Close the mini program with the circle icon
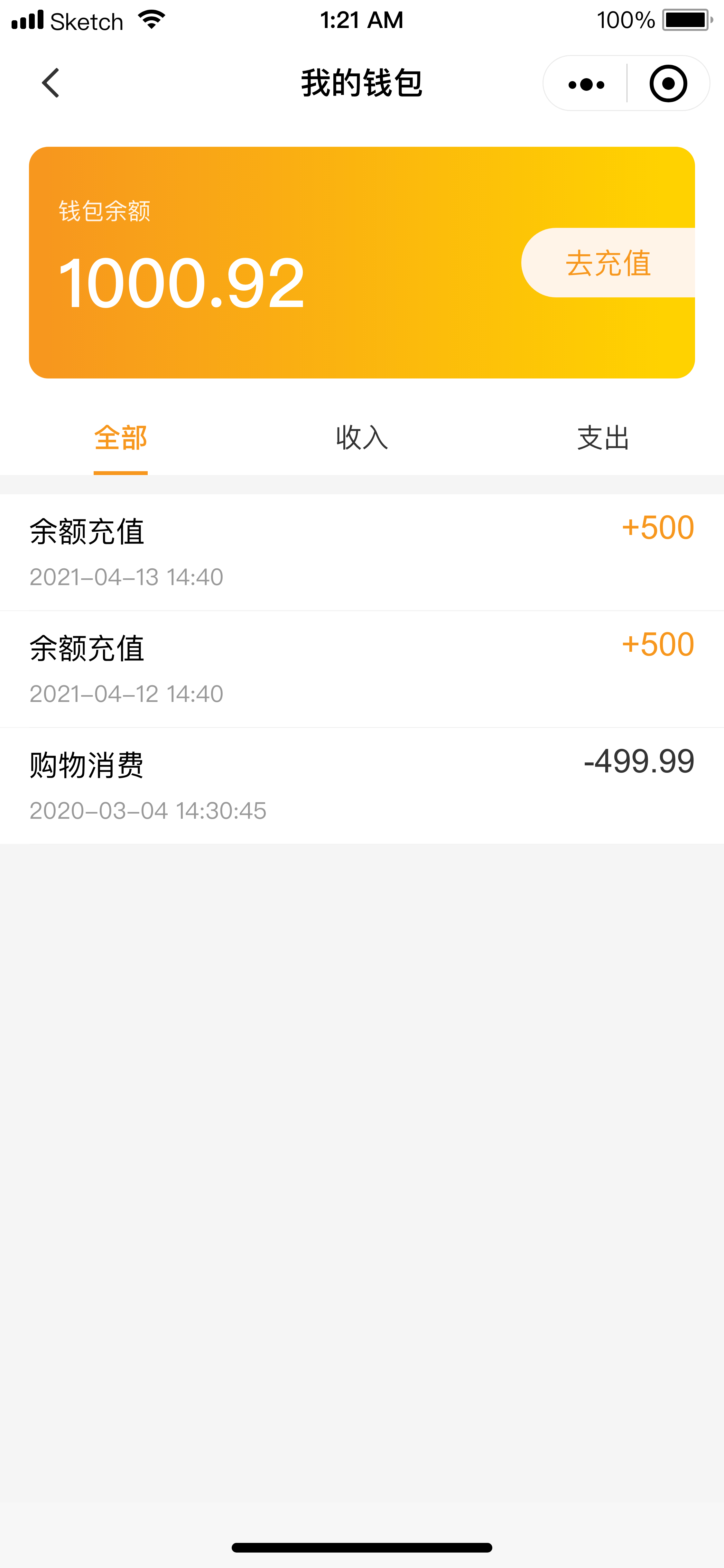This screenshot has width=724, height=1568. 668,84
